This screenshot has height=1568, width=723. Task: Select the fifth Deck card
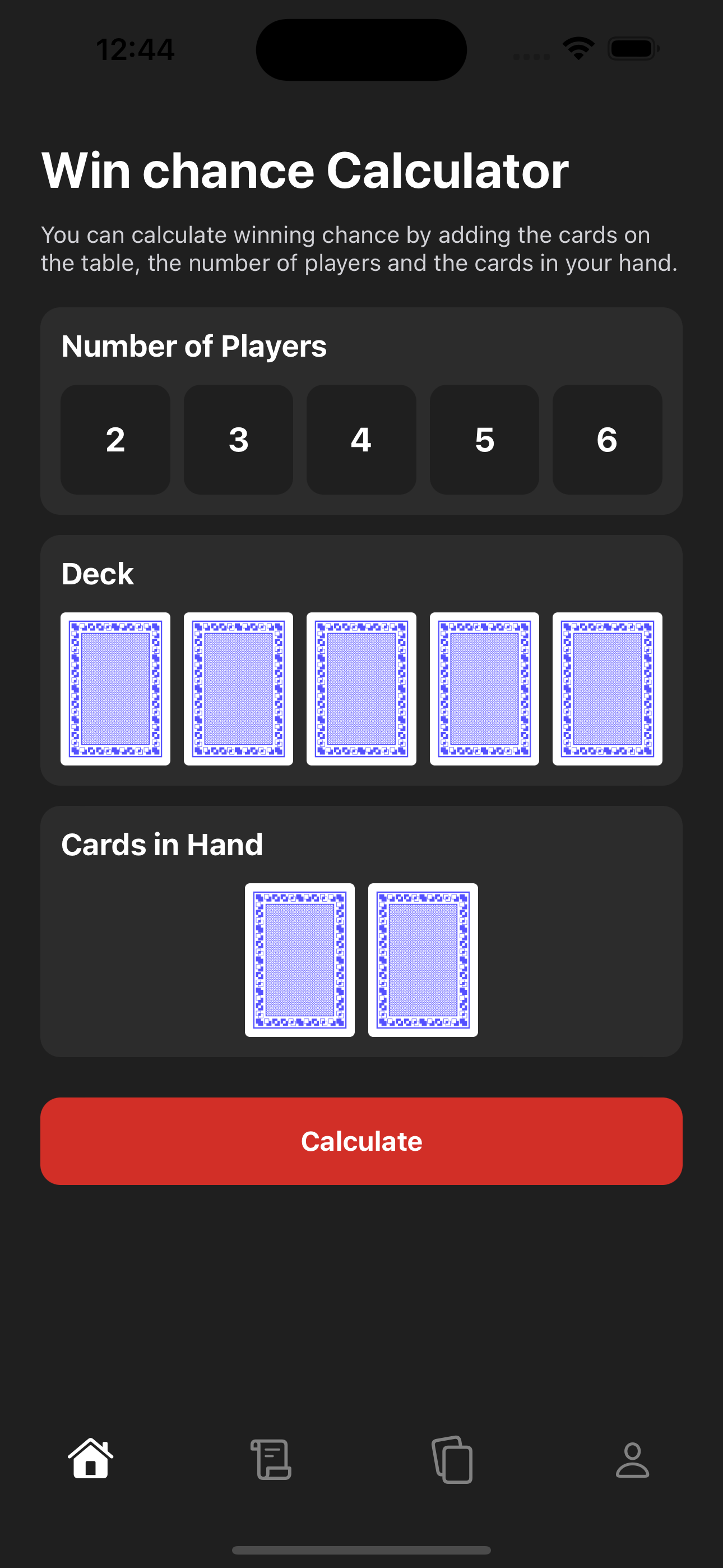[x=607, y=689]
